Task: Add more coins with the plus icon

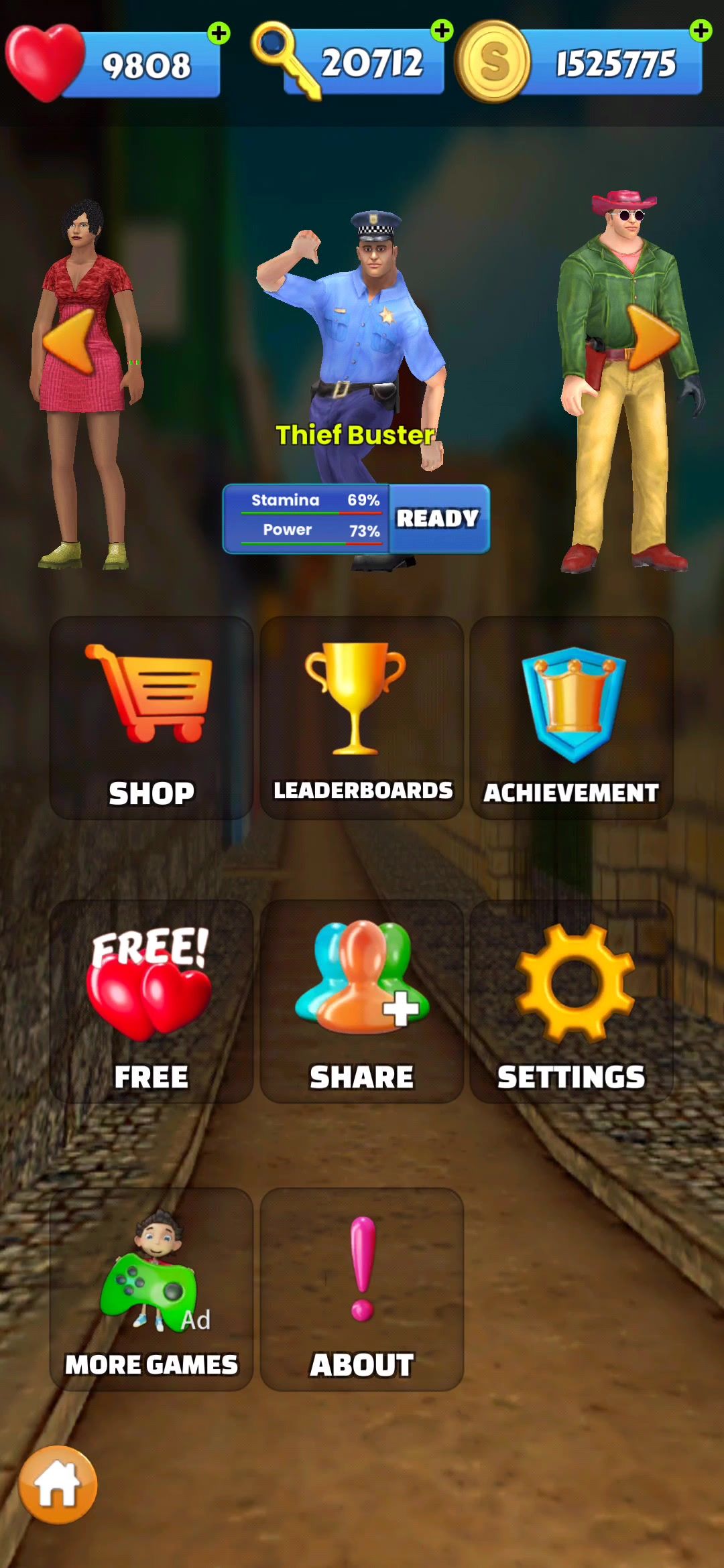Action: (x=701, y=30)
